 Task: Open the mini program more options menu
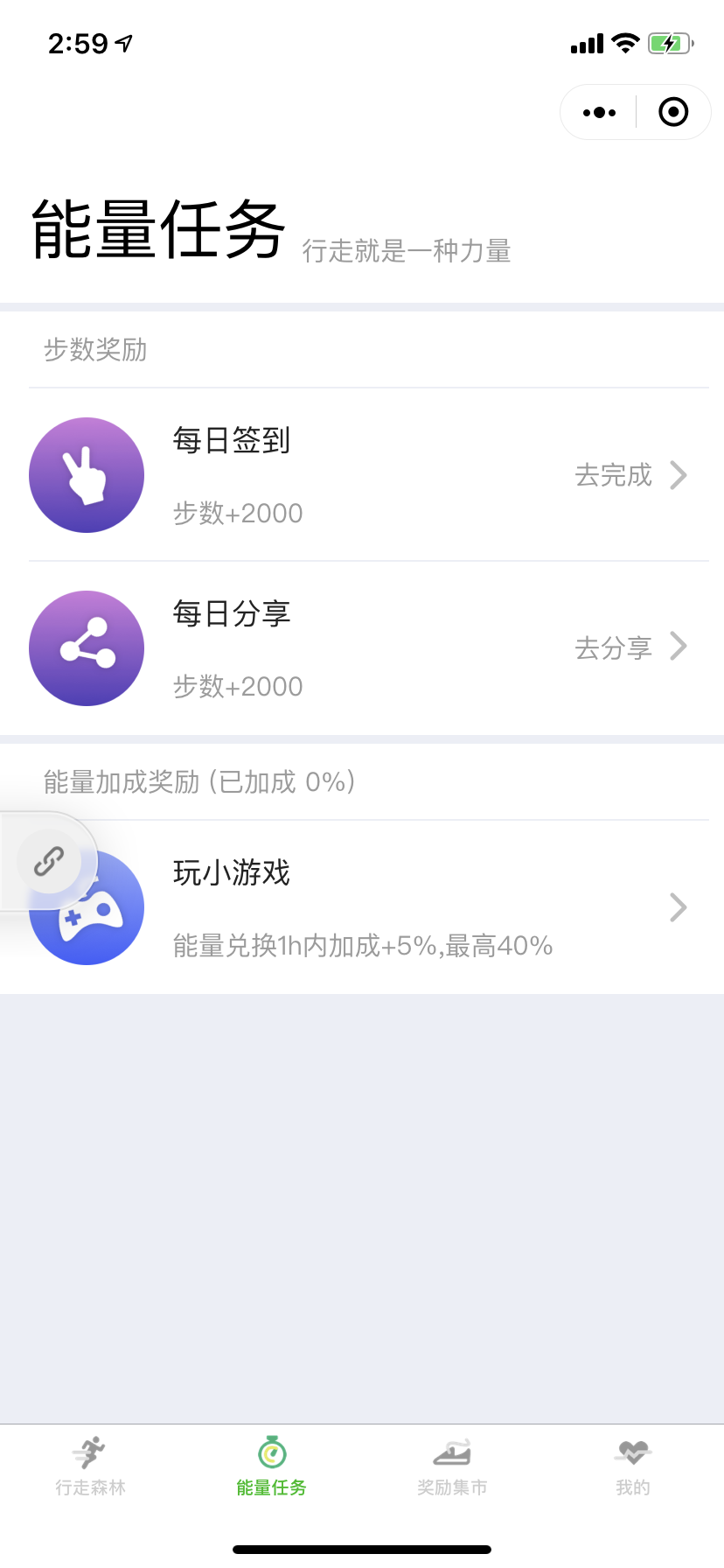(599, 112)
